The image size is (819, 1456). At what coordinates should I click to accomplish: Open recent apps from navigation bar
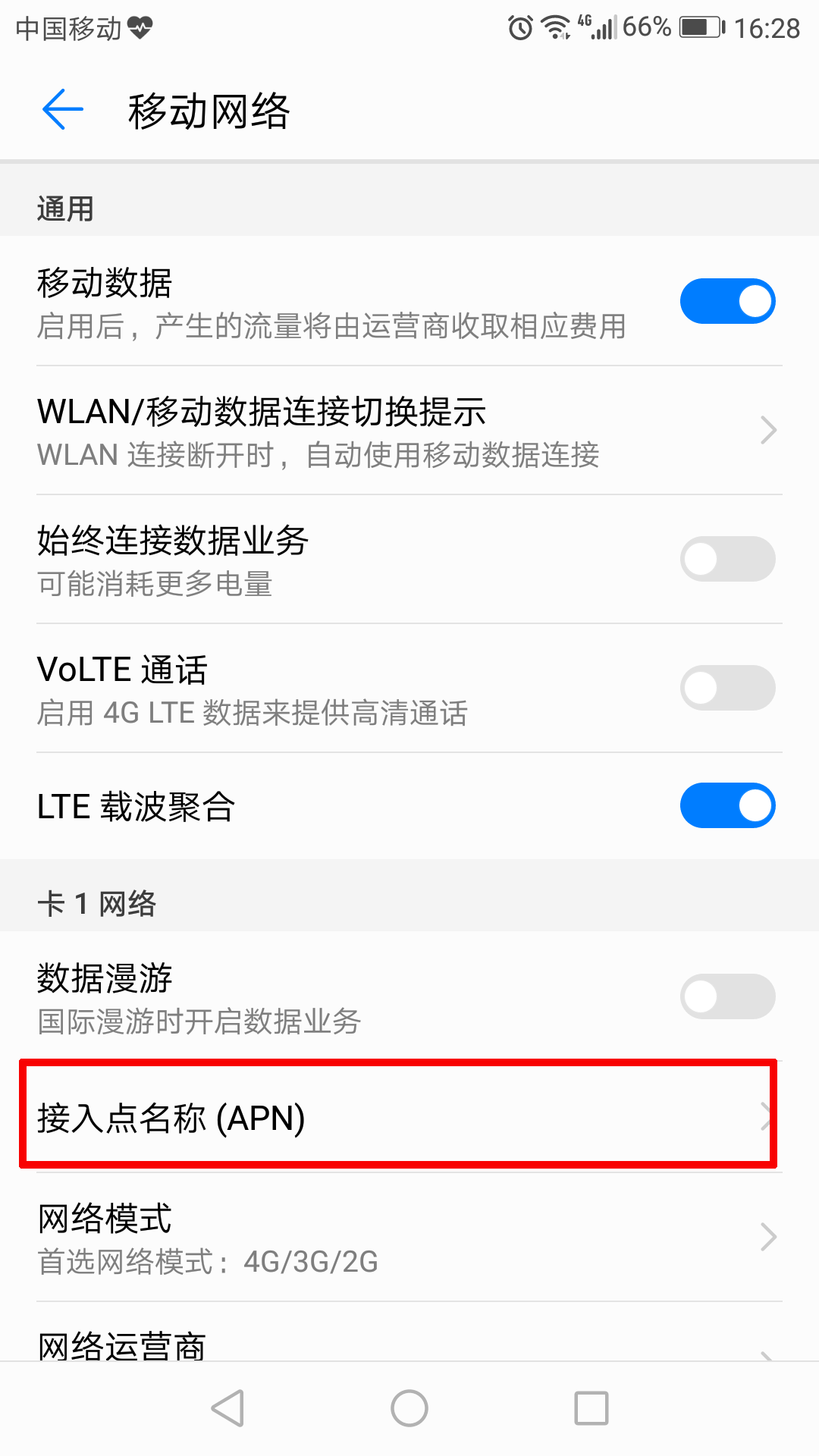(591, 1408)
